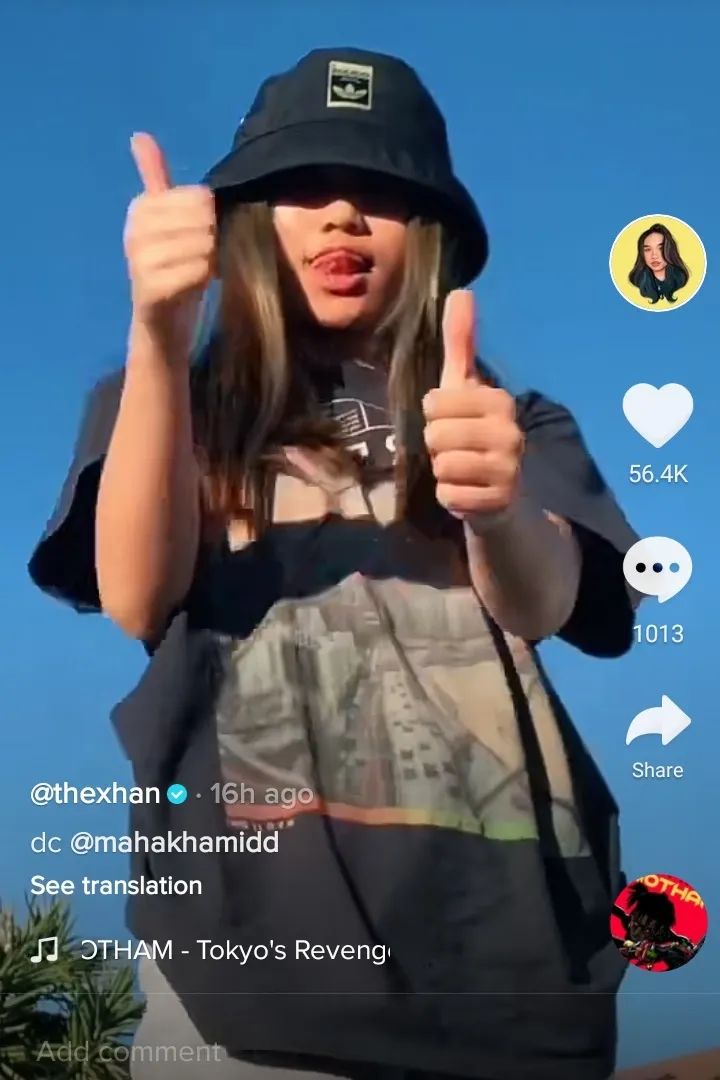
Task: Share this video
Action: tap(657, 722)
